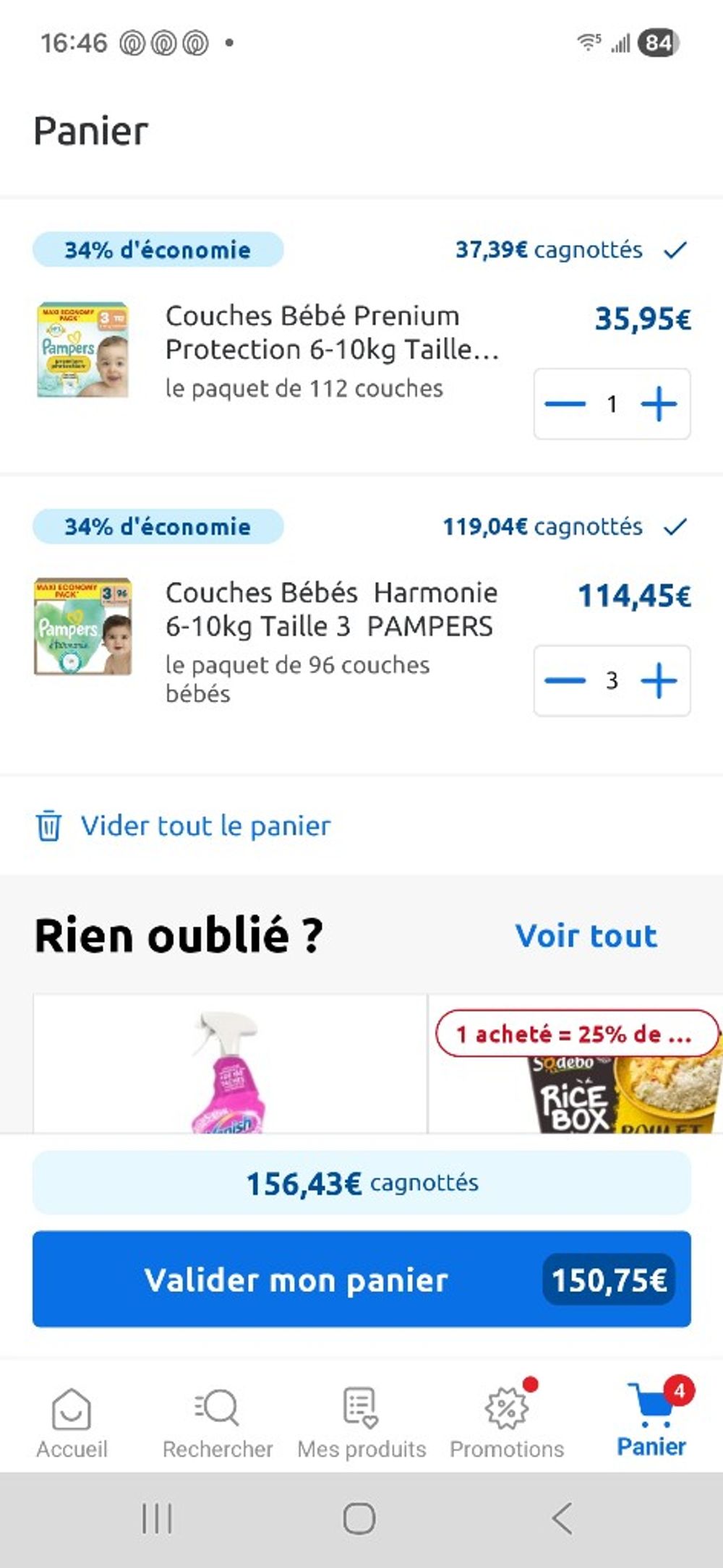Decrease quantity of Couches Bébés Harmonie
This screenshot has width=723, height=1568.
pyautogui.click(x=565, y=680)
